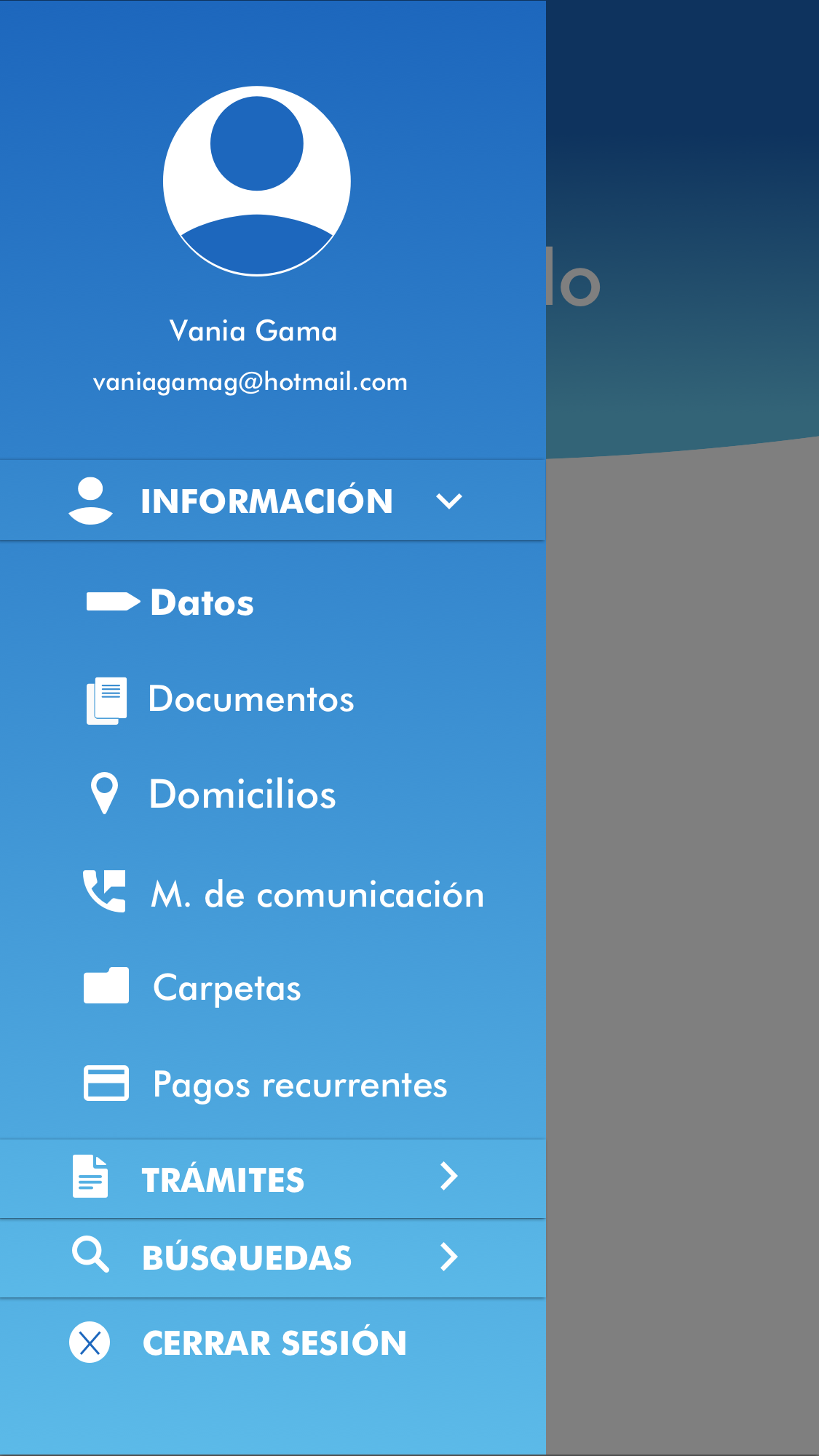This screenshot has height=1456, width=819.
Task: Open the Datos menu item
Action: [x=202, y=602]
